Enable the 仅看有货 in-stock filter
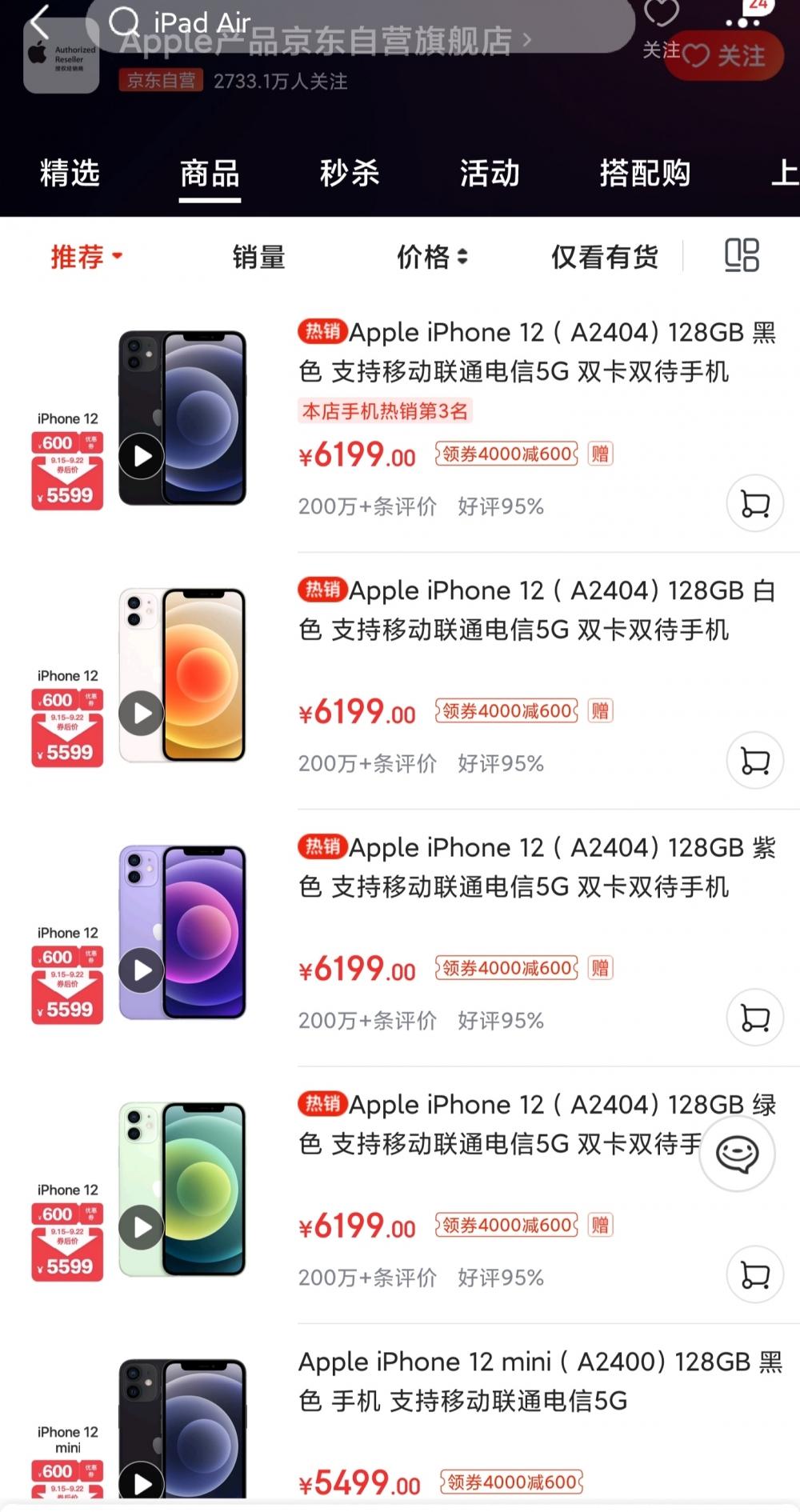Viewport: 800px width, 1512px height. (605, 256)
